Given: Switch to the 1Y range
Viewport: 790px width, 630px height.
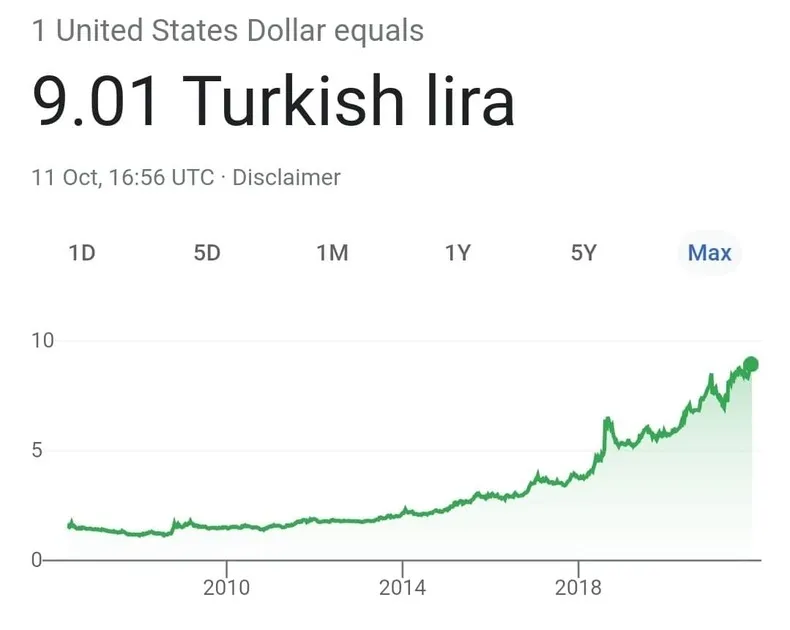Looking at the screenshot, I should point(457,253).
